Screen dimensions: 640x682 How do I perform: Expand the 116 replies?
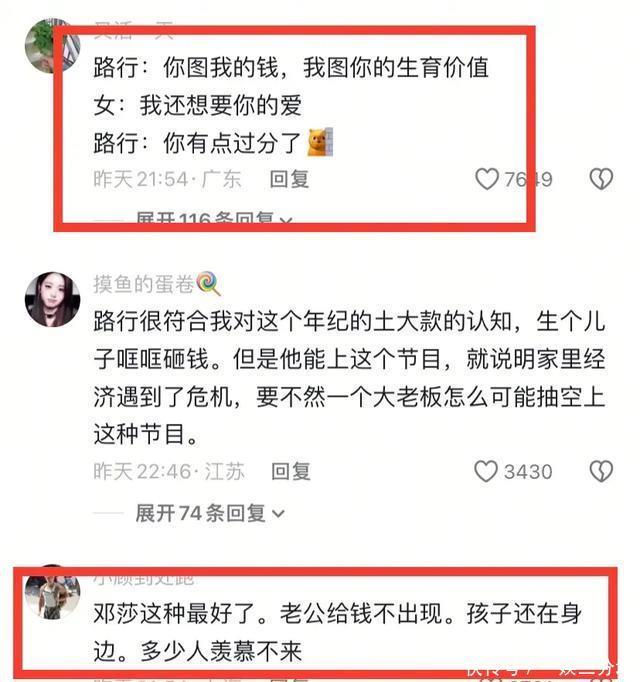(213, 217)
